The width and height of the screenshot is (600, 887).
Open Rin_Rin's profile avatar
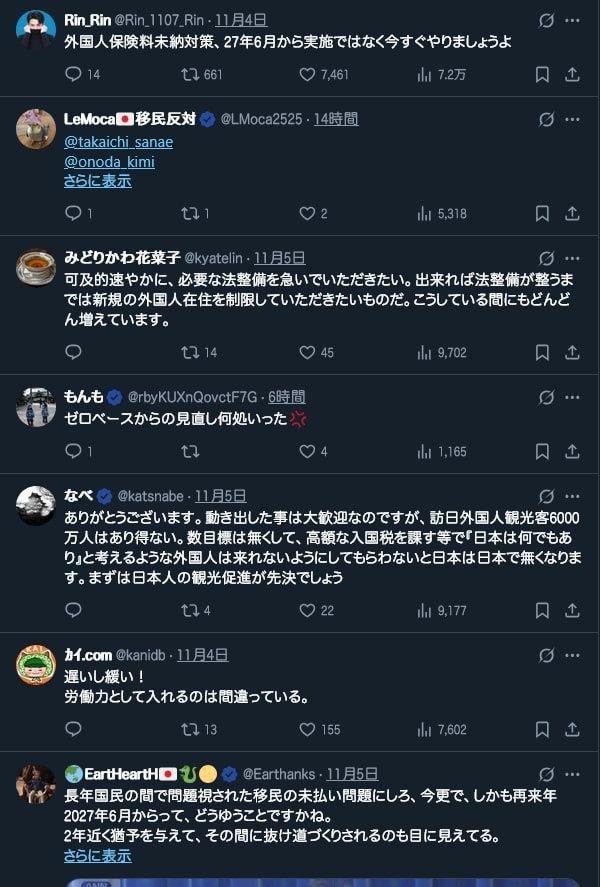pos(36,29)
